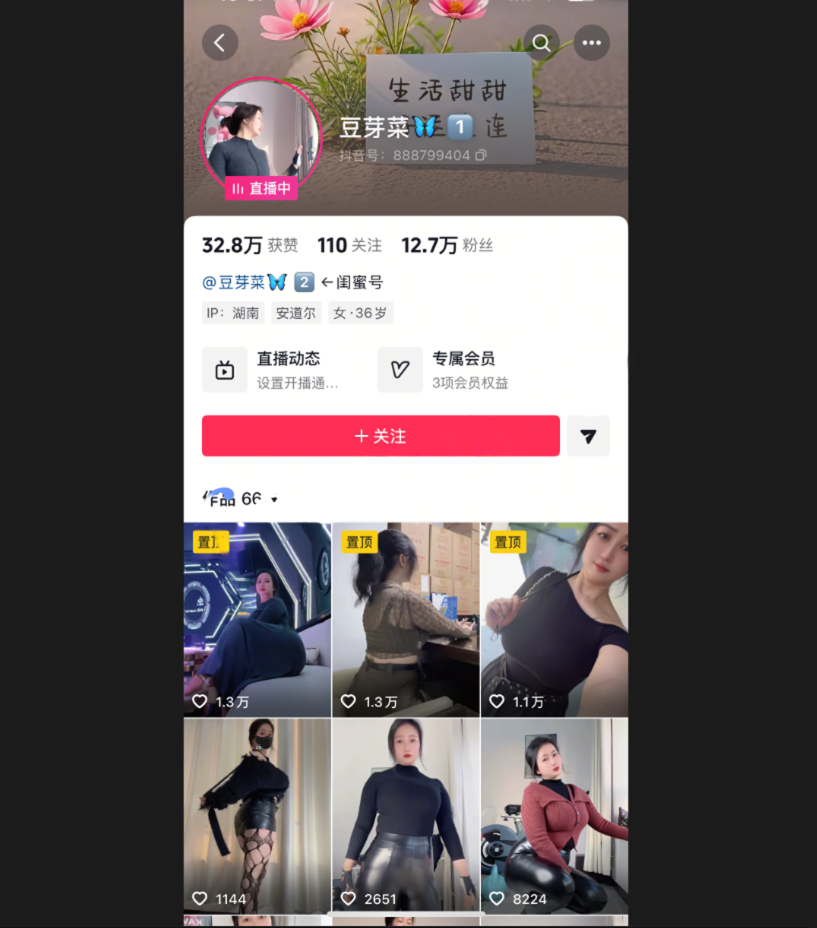This screenshot has width=817, height=928.
Task: Open the pinned video with 1.1万 likes
Action: (x=554, y=618)
